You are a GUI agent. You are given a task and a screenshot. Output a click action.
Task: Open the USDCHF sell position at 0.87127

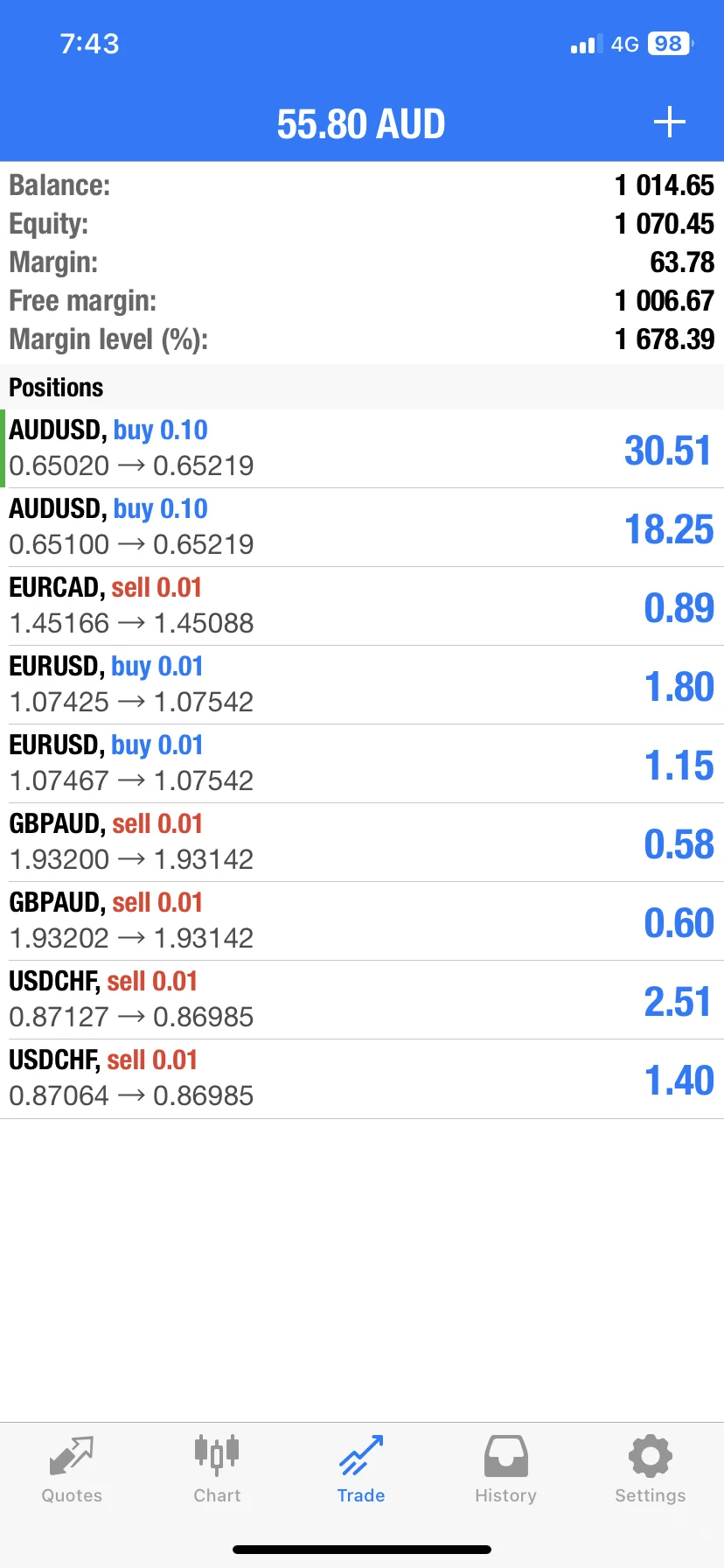click(362, 997)
